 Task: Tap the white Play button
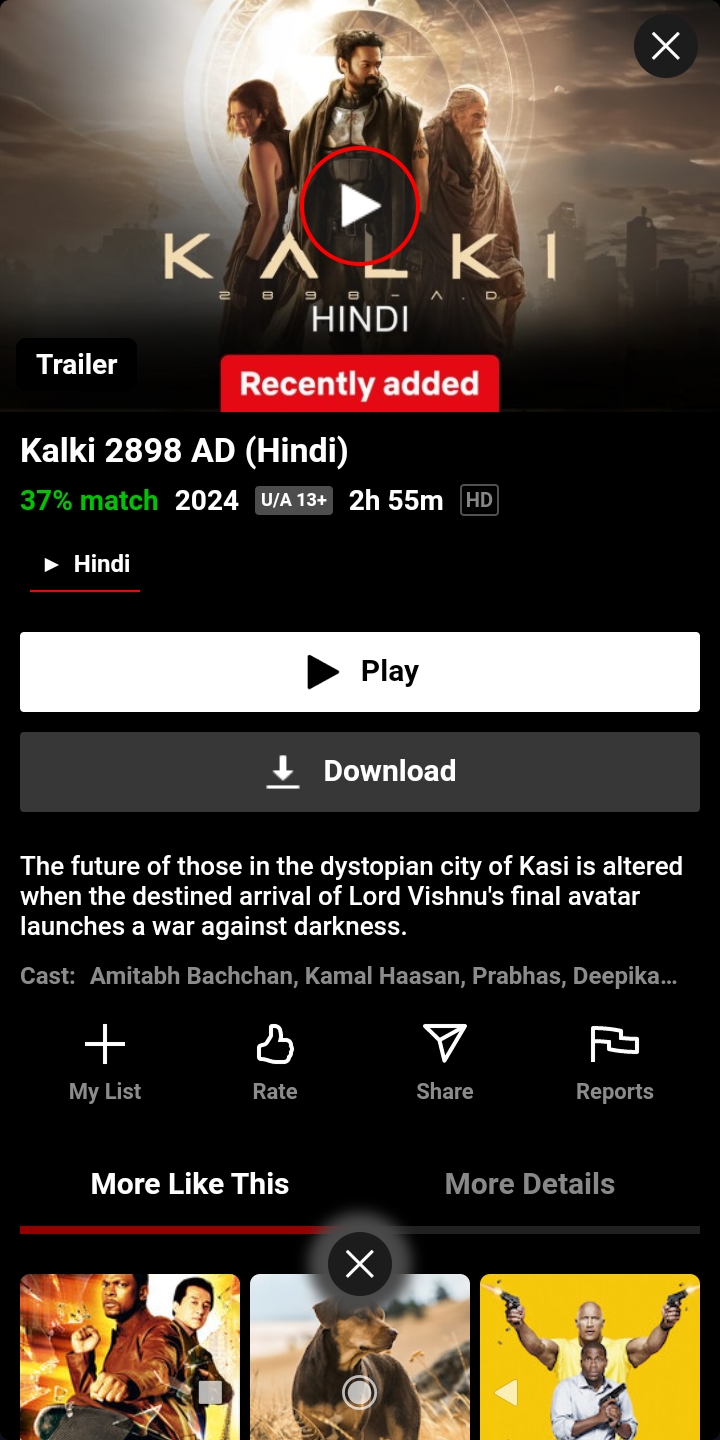[360, 671]
